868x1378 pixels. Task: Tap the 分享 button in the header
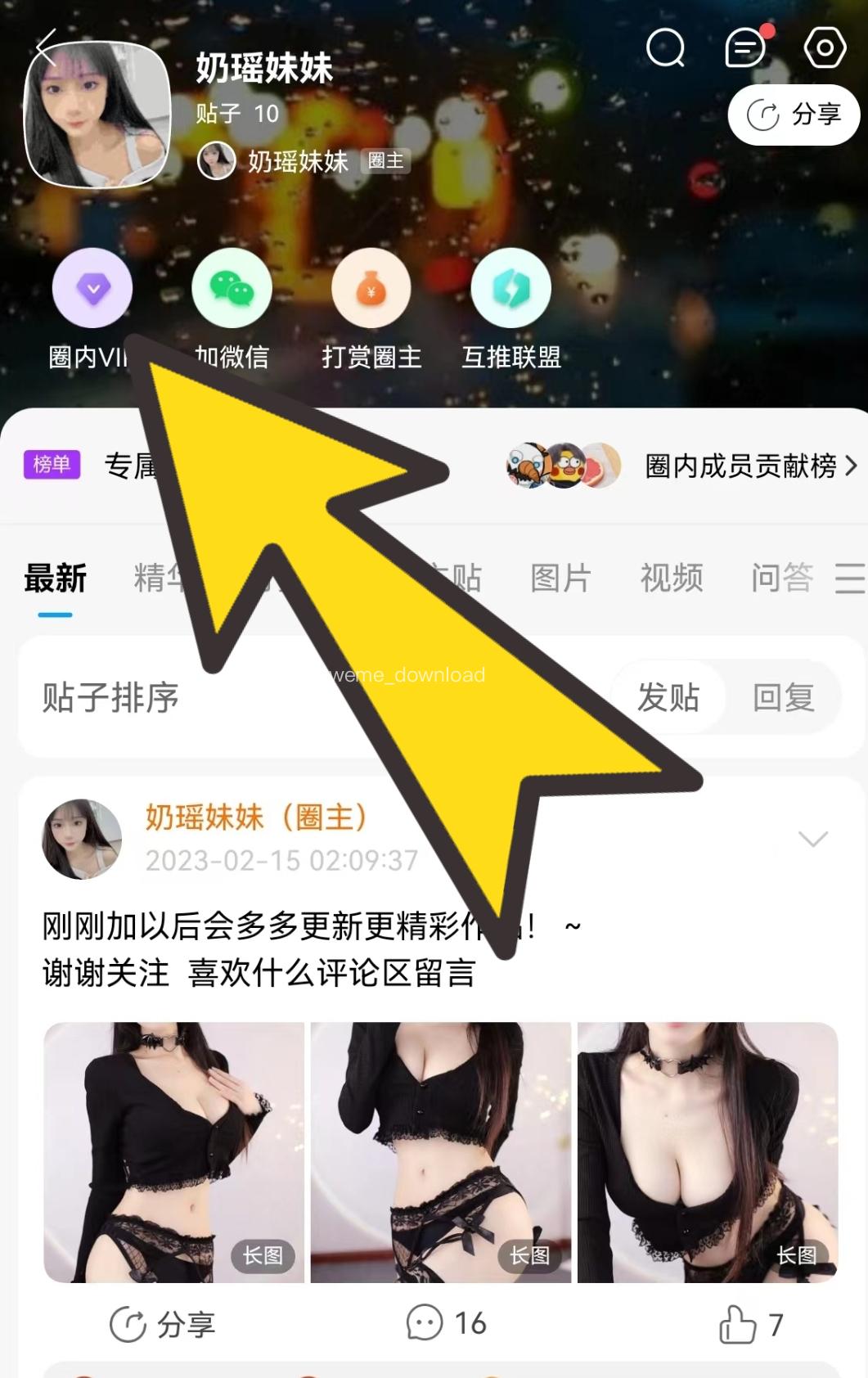pyautogui.click(x=794, y=115)
